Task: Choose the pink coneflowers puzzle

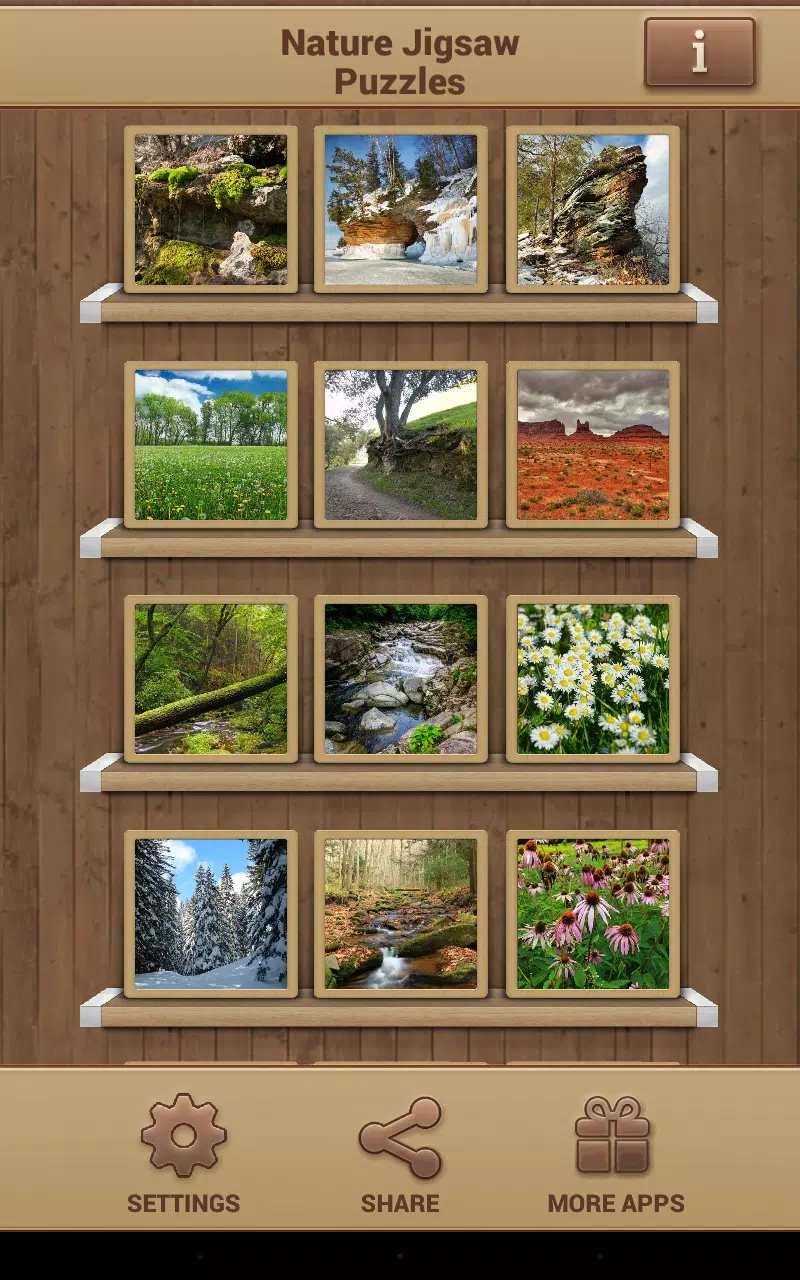Action: 593,914
